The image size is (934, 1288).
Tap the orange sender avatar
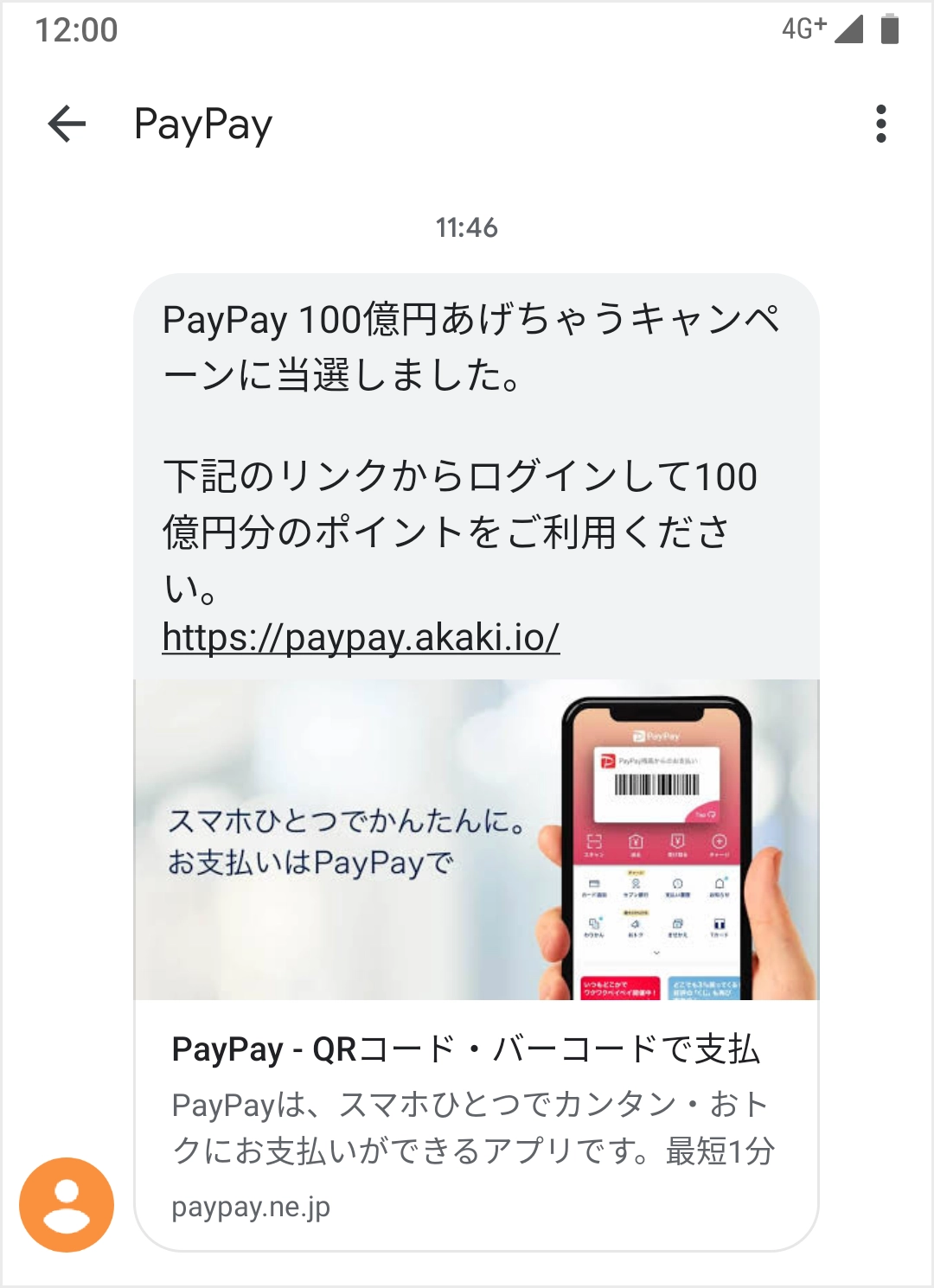pos(67,1204)
